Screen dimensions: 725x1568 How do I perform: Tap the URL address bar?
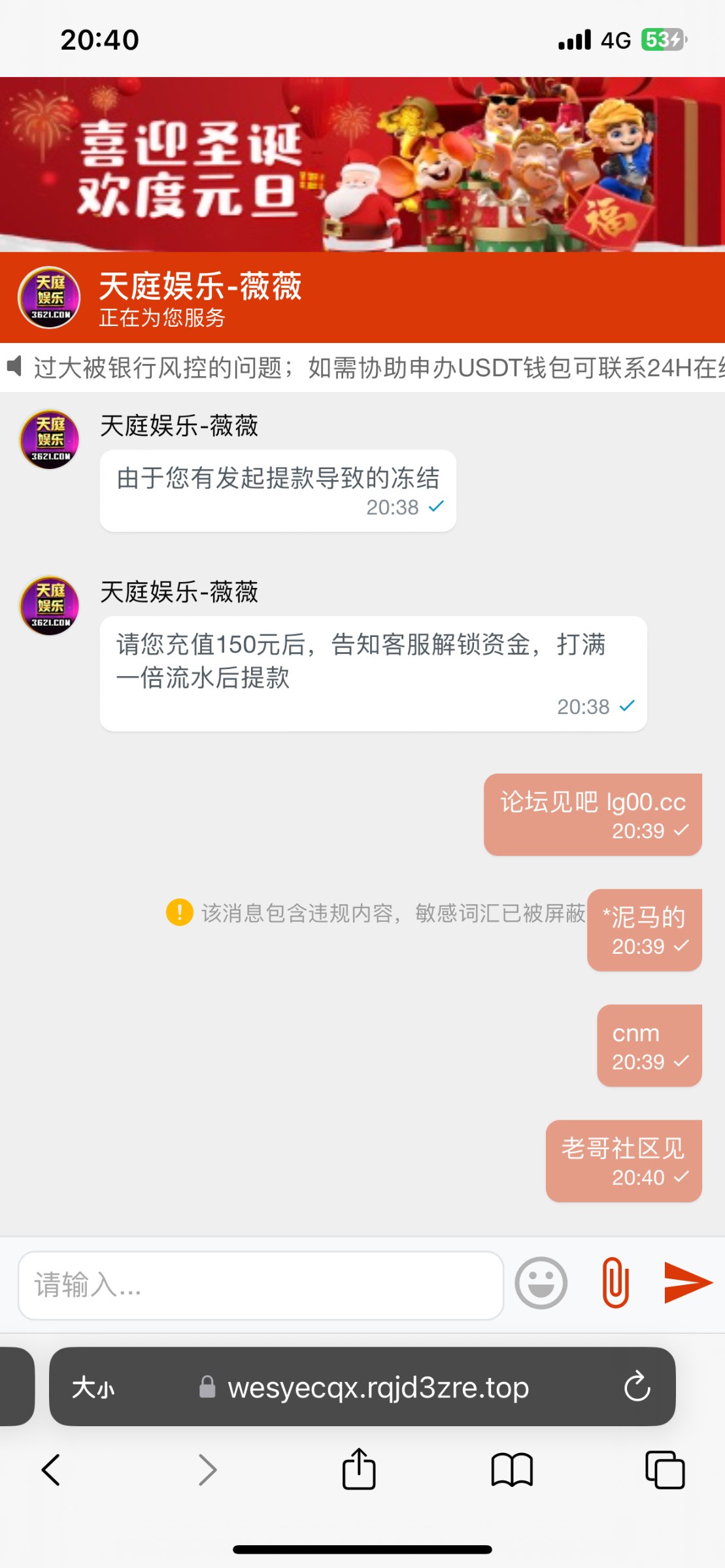377,1386
